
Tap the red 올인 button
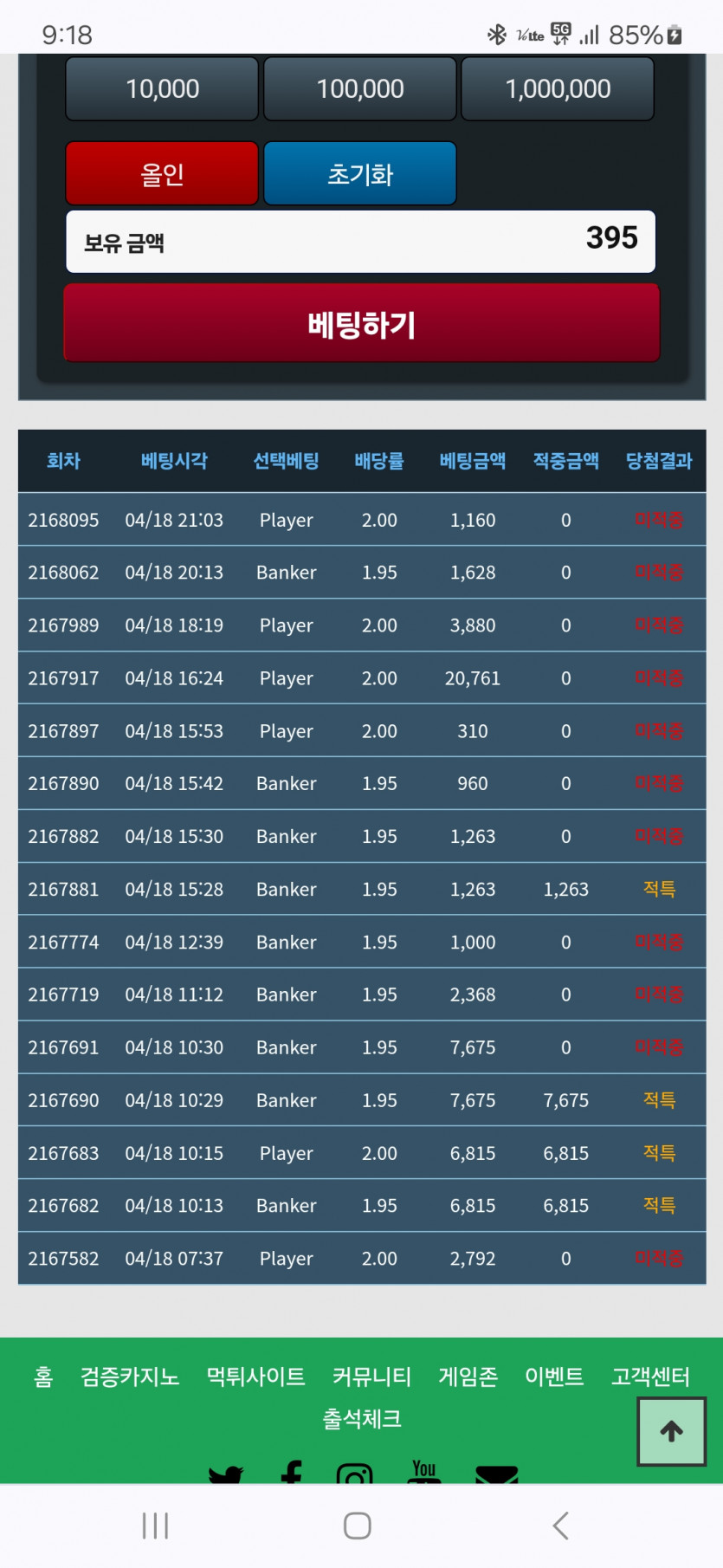[162, 174]
